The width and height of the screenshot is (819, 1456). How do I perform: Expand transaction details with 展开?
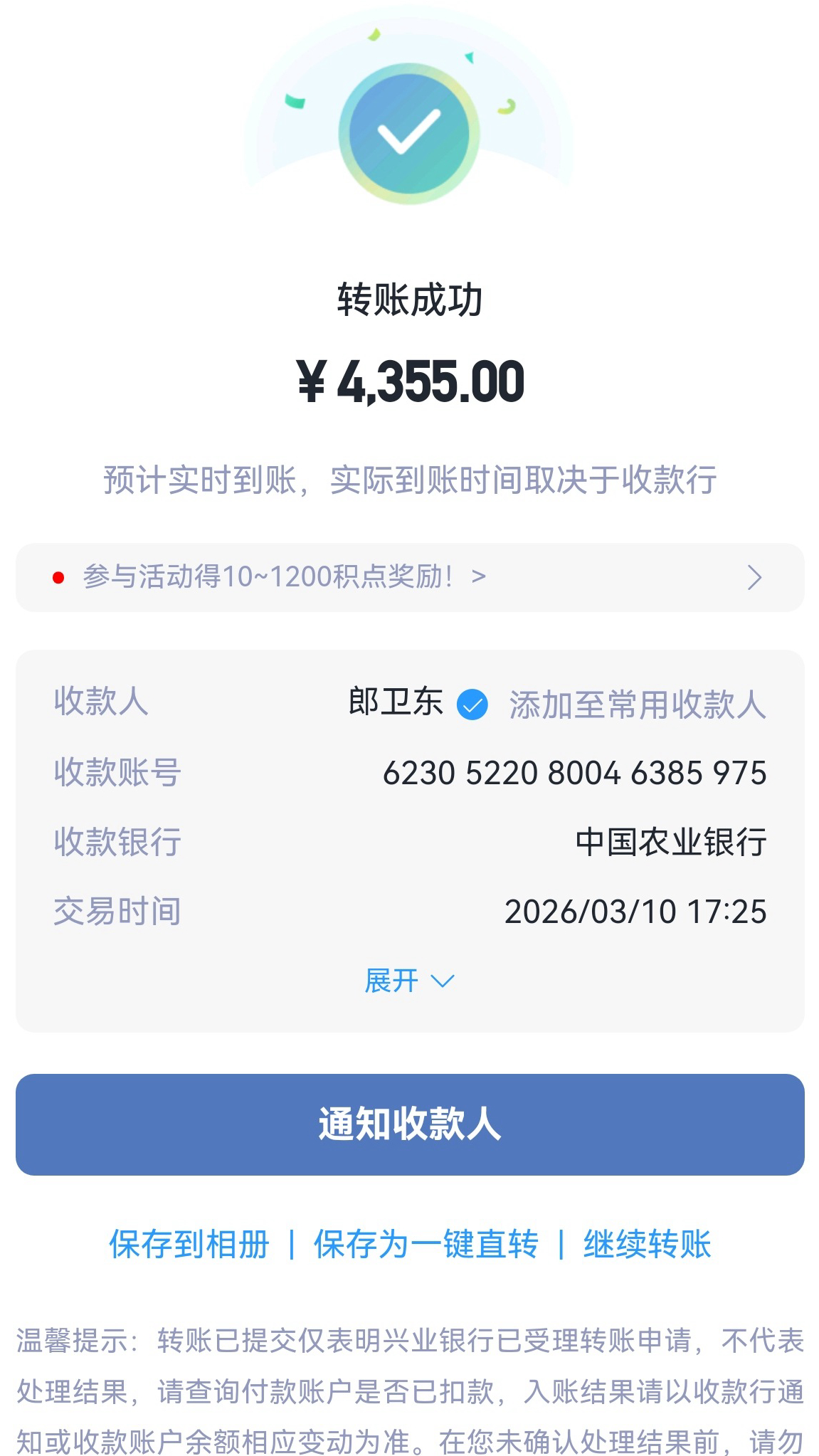[x=408, y=981]
